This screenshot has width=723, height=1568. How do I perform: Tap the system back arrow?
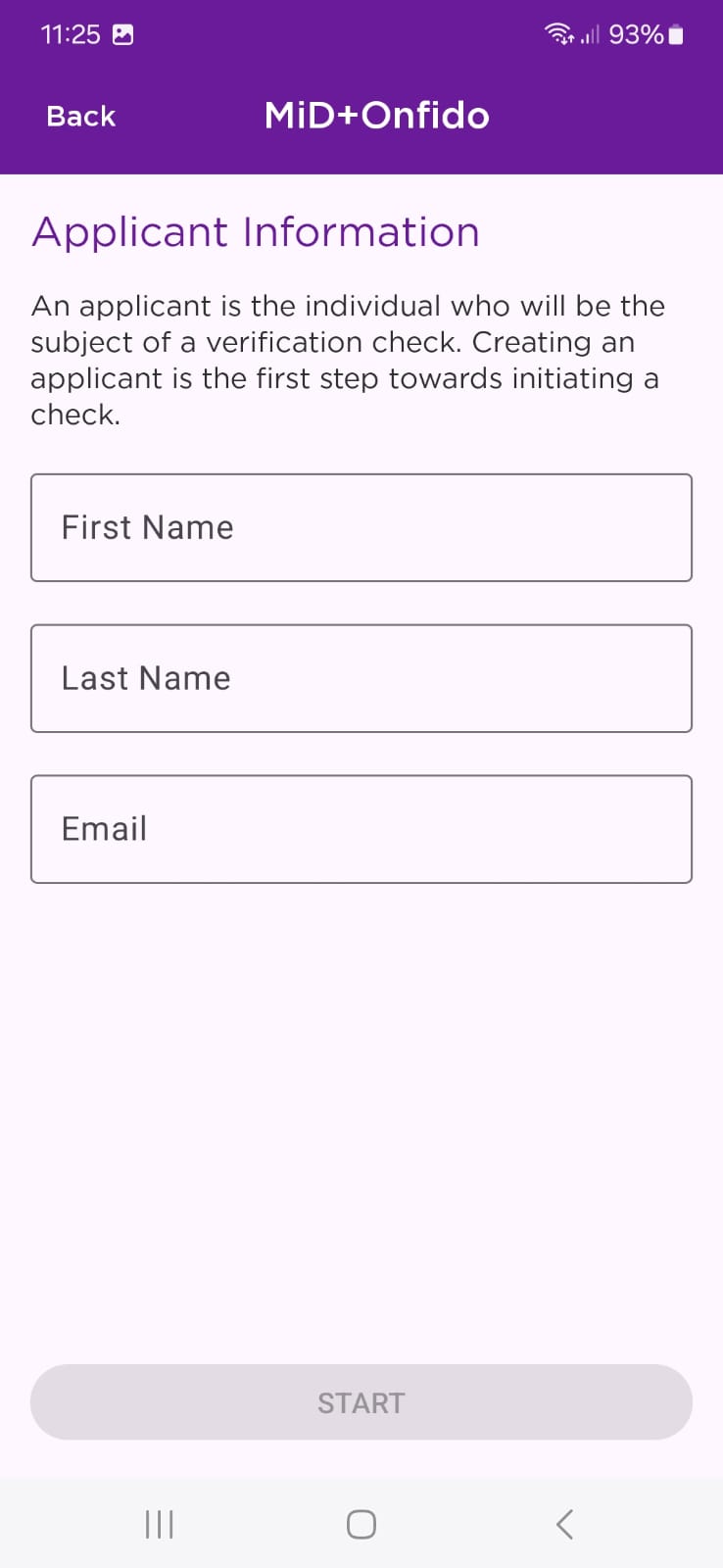click(x=564, y=1524)
